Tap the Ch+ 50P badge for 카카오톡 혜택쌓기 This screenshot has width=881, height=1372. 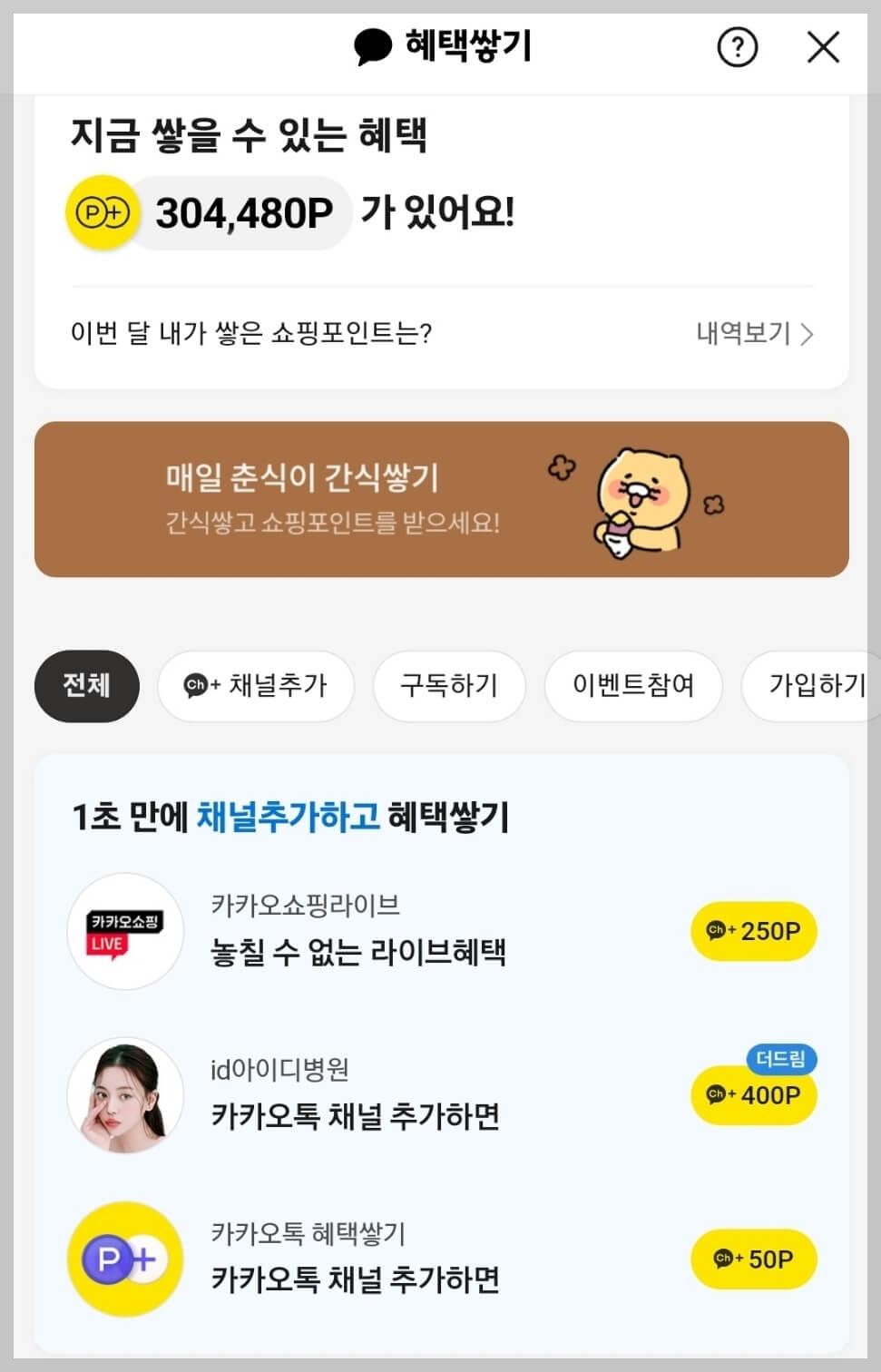pyautogui.click(x=753, y=1259)
